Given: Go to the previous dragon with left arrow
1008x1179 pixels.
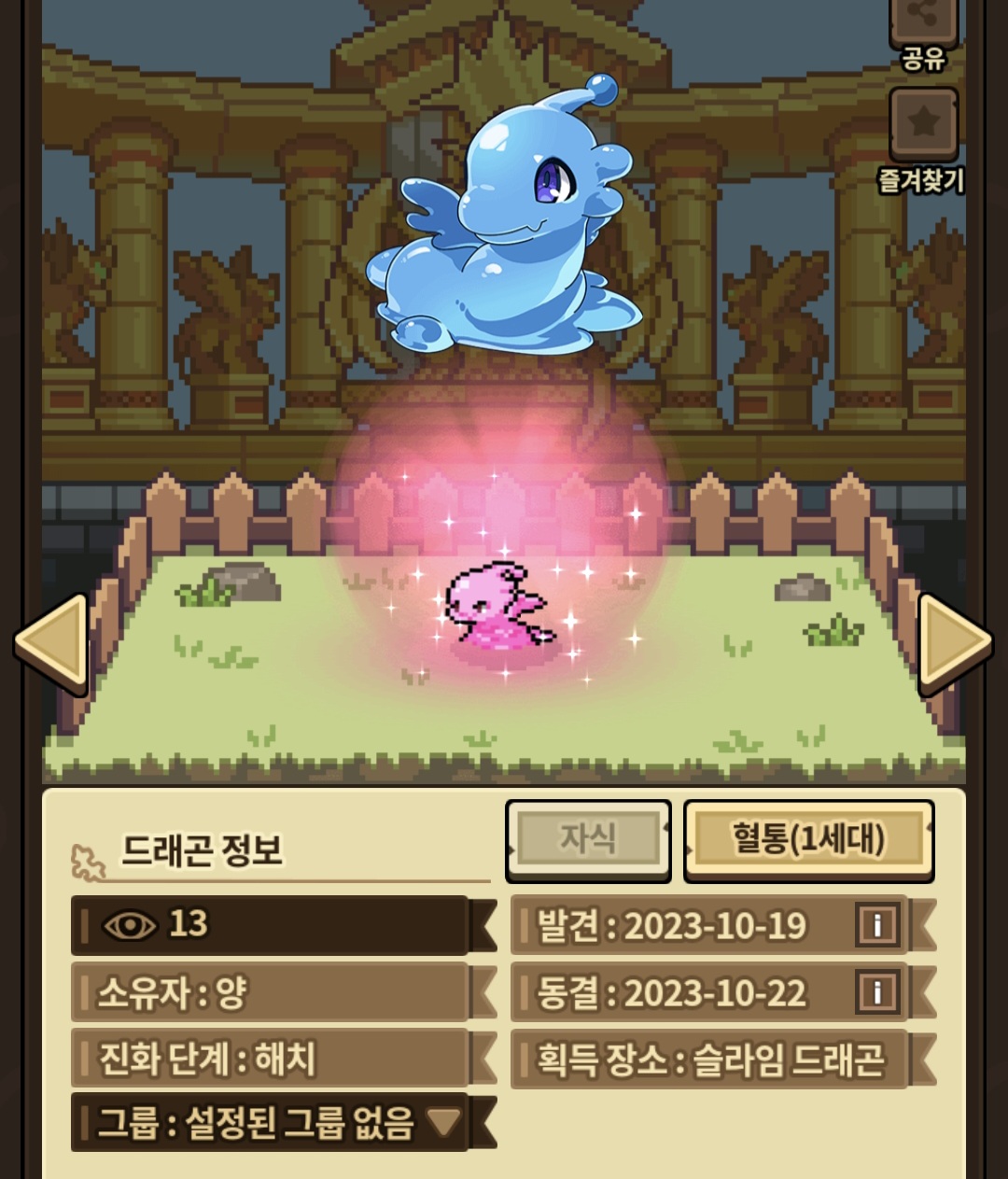Looking at the screenshot, I should [51, 644].
